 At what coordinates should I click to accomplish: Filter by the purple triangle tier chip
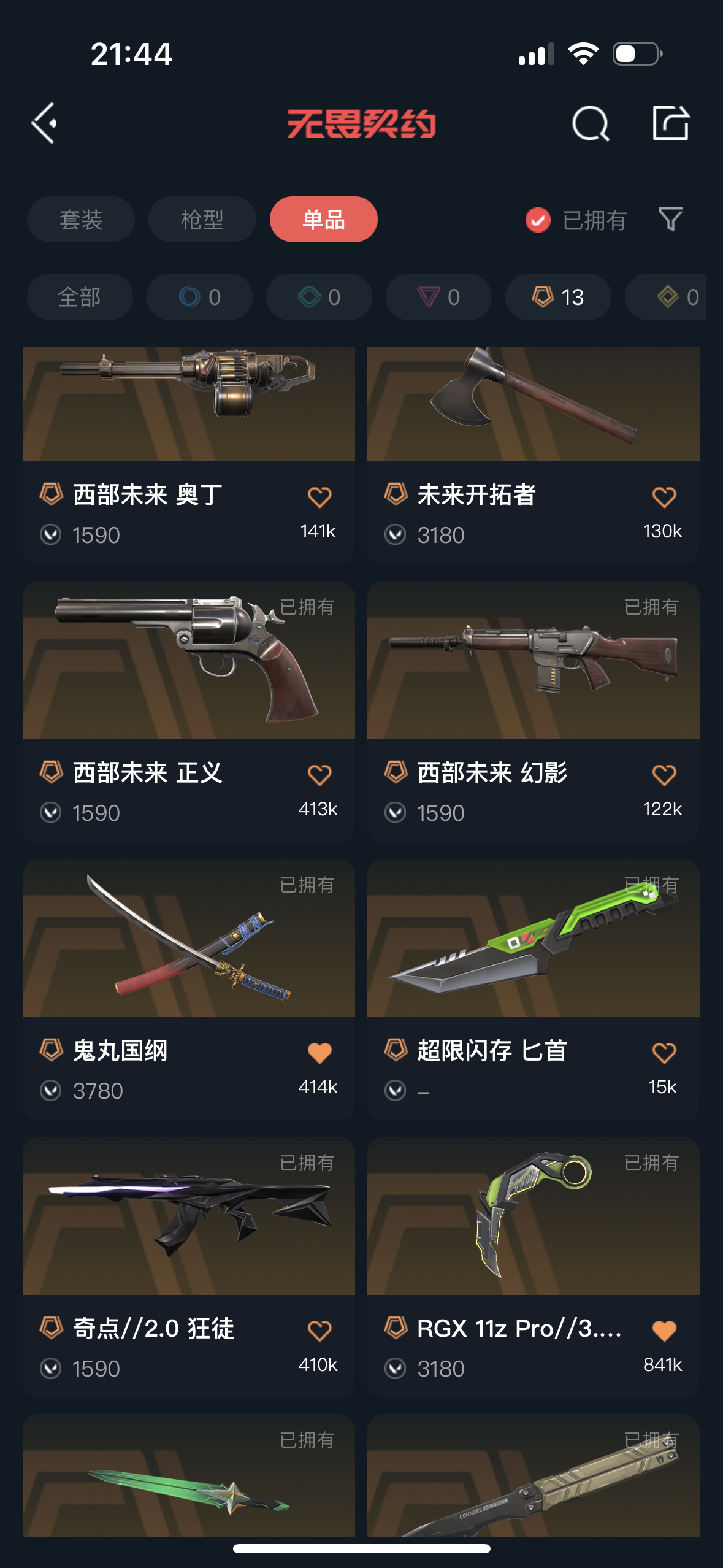(438, 297)
